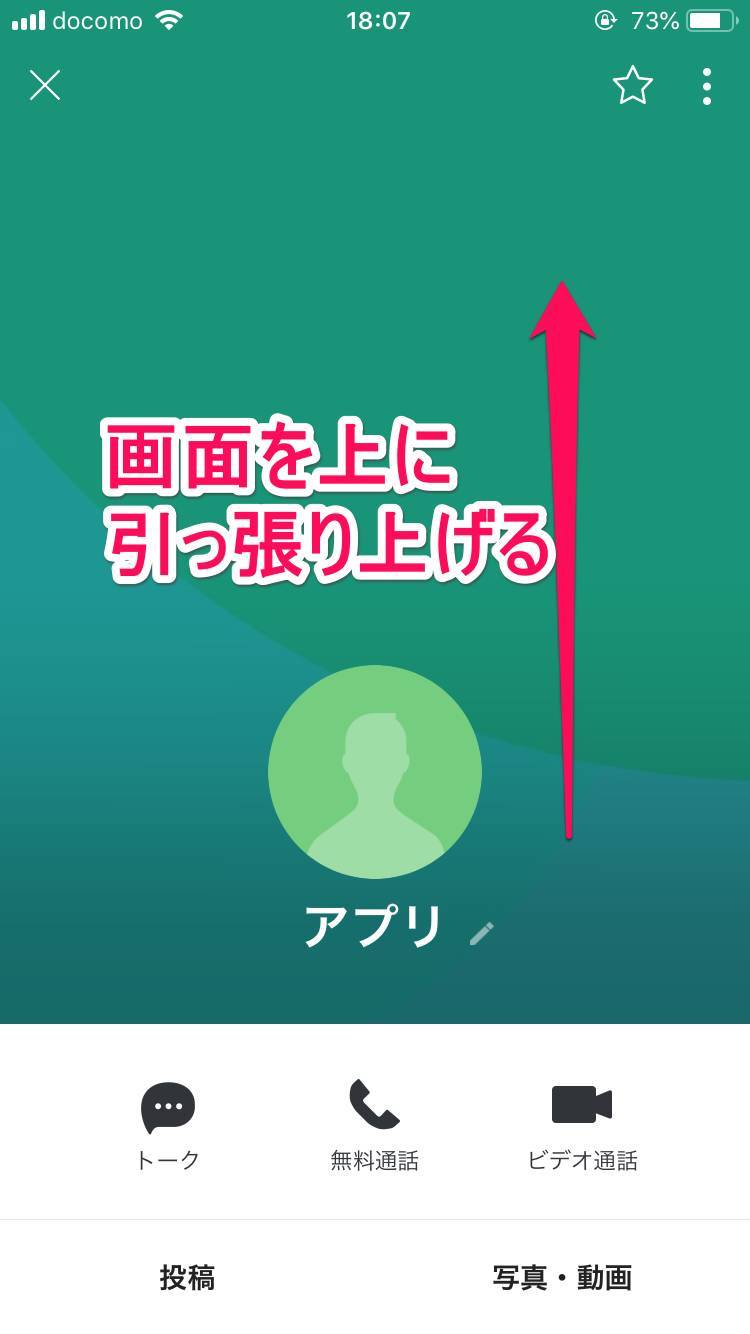Image resolution: width=750 pixels, height=1334 pixels.
Task: View the profile picture
Action: pyautogui.click(x=375, y=771)
